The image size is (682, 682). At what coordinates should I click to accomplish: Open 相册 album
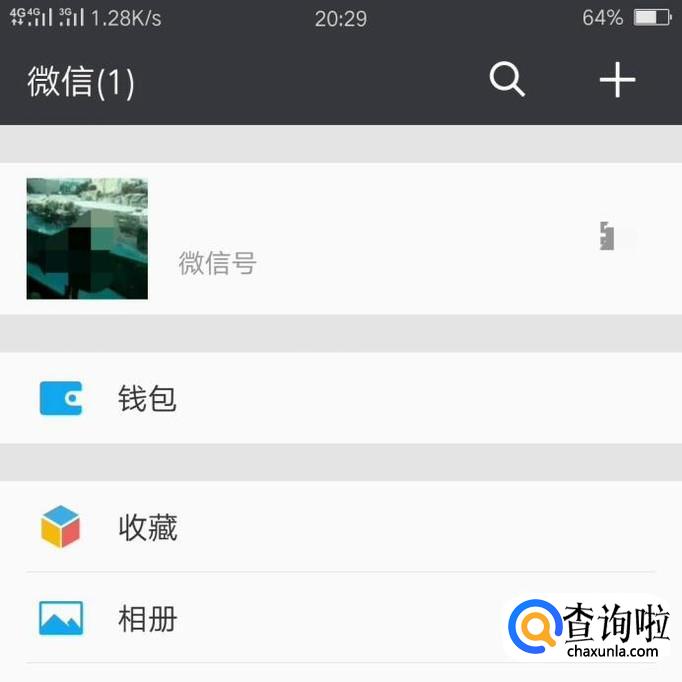148,618
